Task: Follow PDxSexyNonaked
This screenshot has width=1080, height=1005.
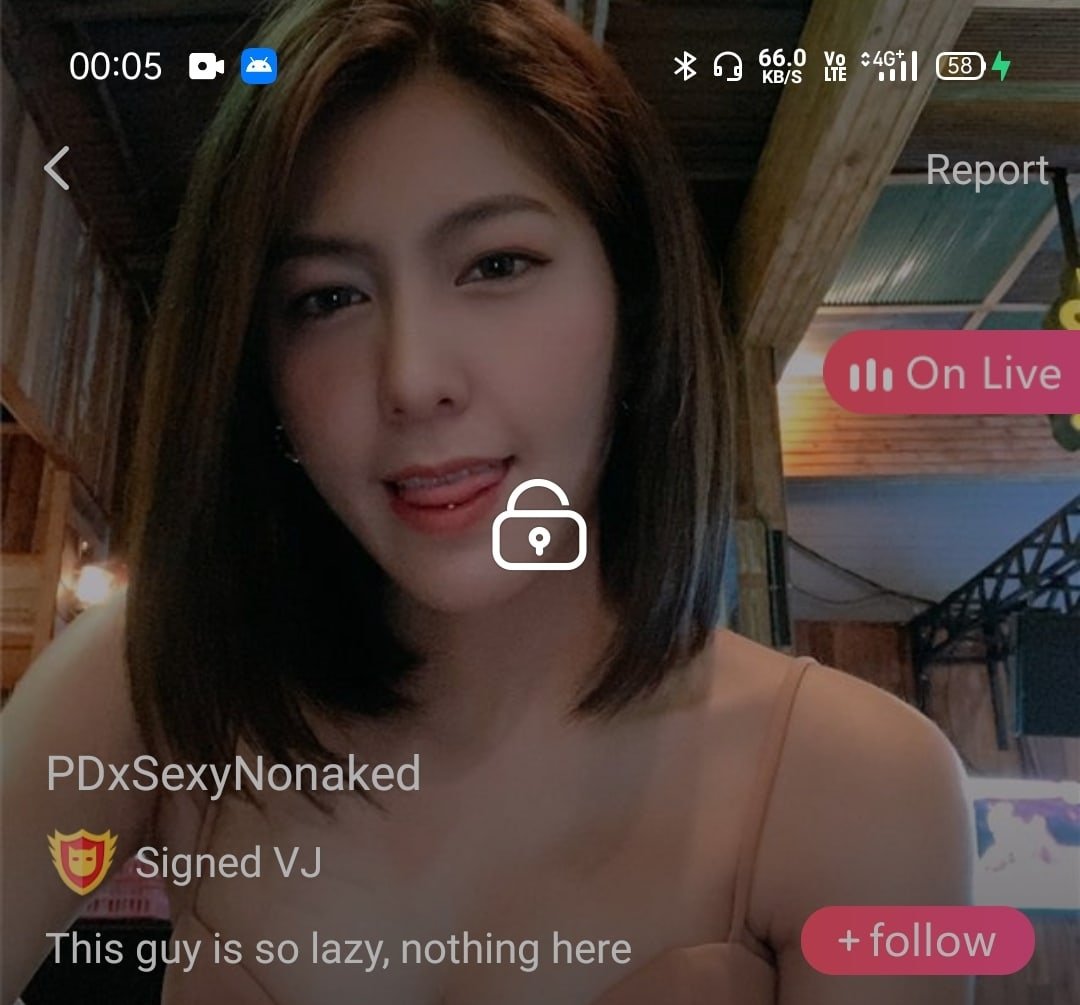Action: 917,941
